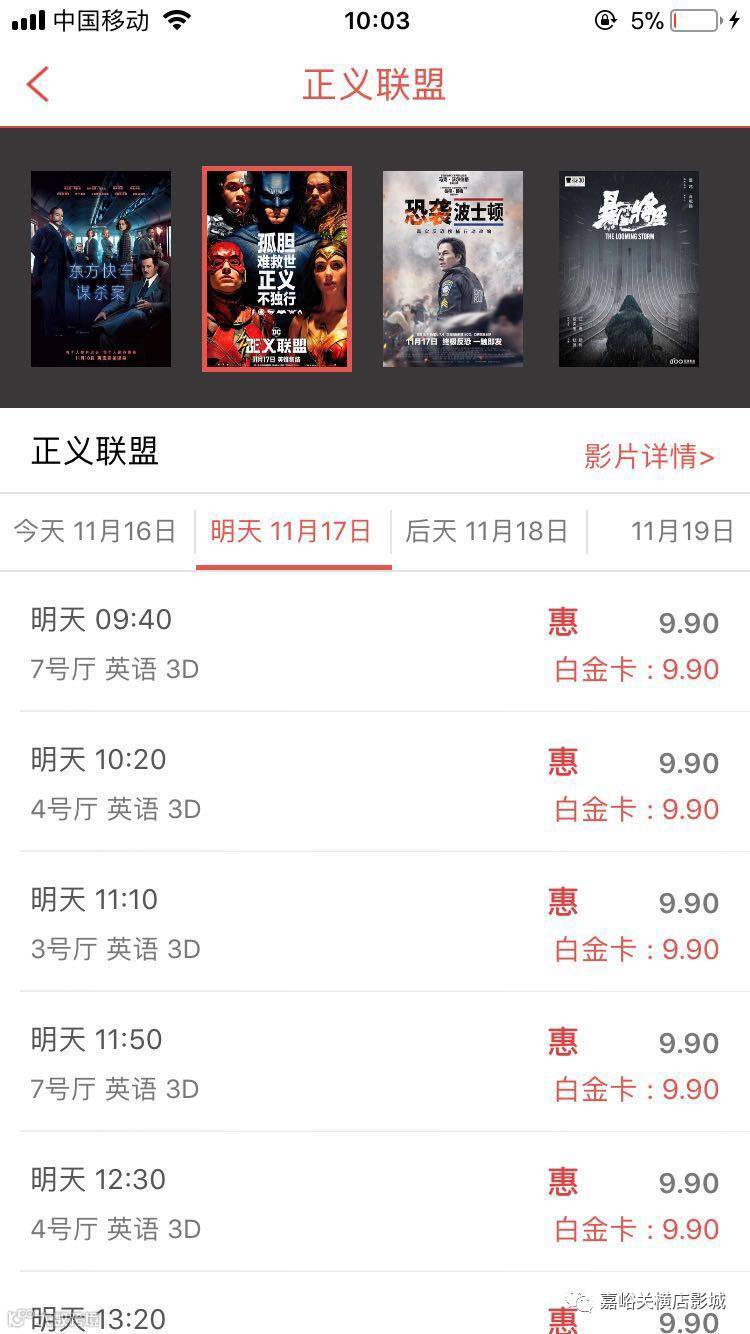Select the 正义联盟 movie poster
The image size is (750, 1334).
click(x=277, y=269)
